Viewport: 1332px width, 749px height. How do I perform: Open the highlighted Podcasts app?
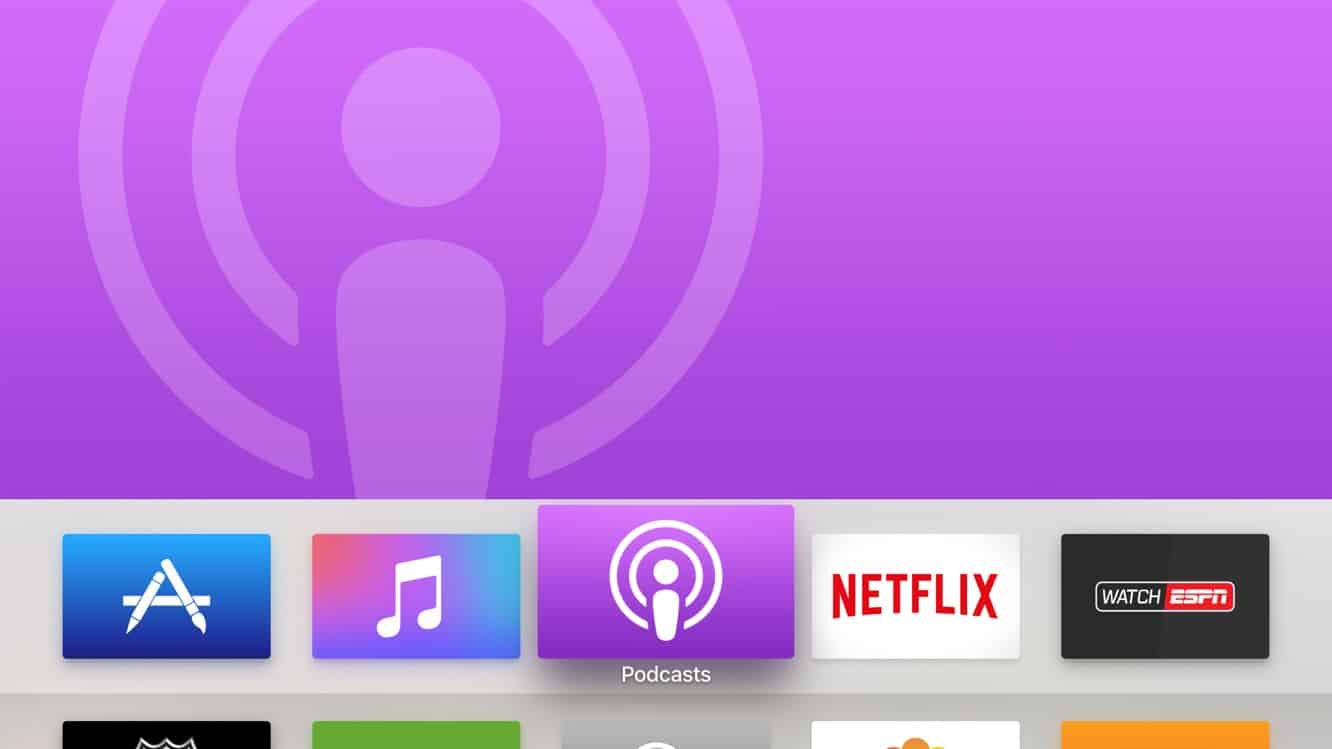666,582
